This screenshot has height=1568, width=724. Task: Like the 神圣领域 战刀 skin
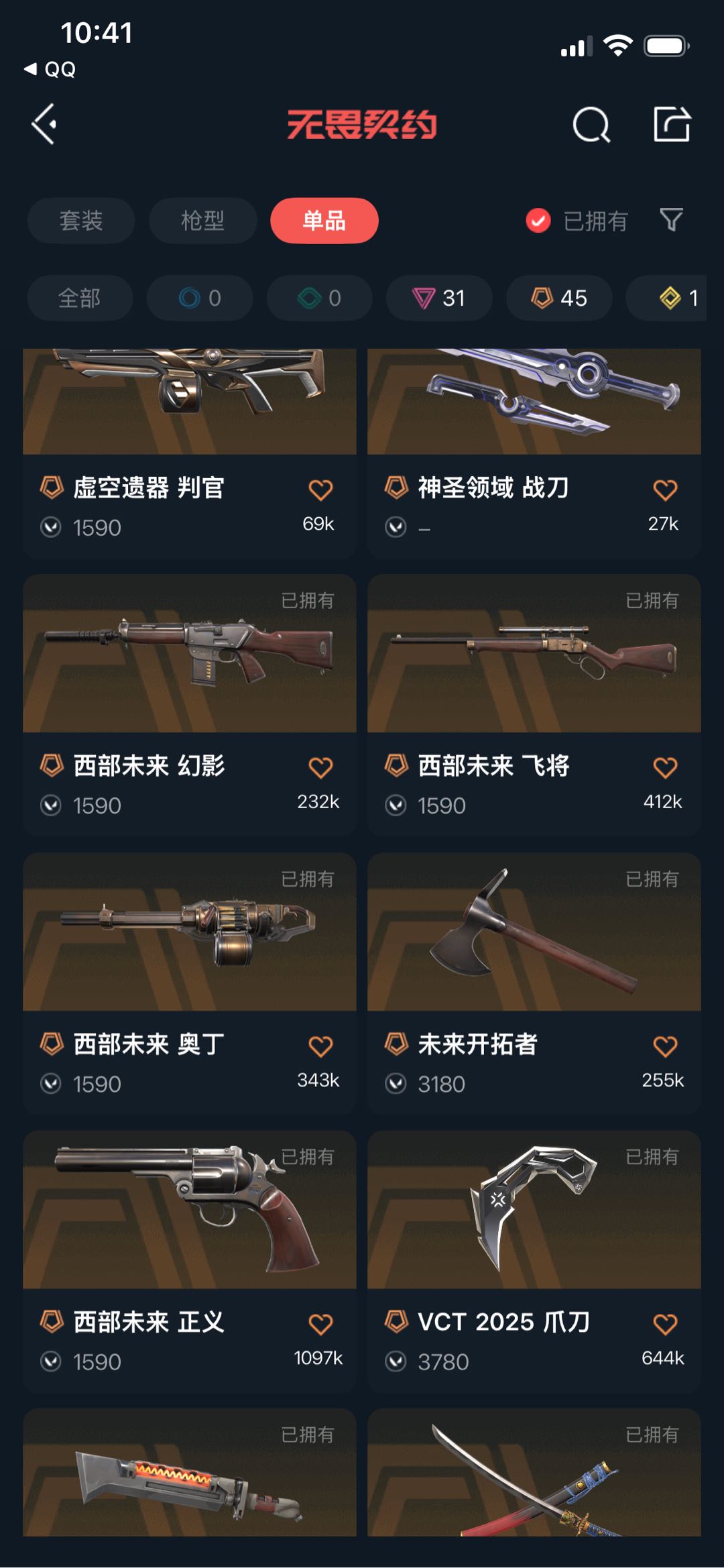(x=665, y=490)
